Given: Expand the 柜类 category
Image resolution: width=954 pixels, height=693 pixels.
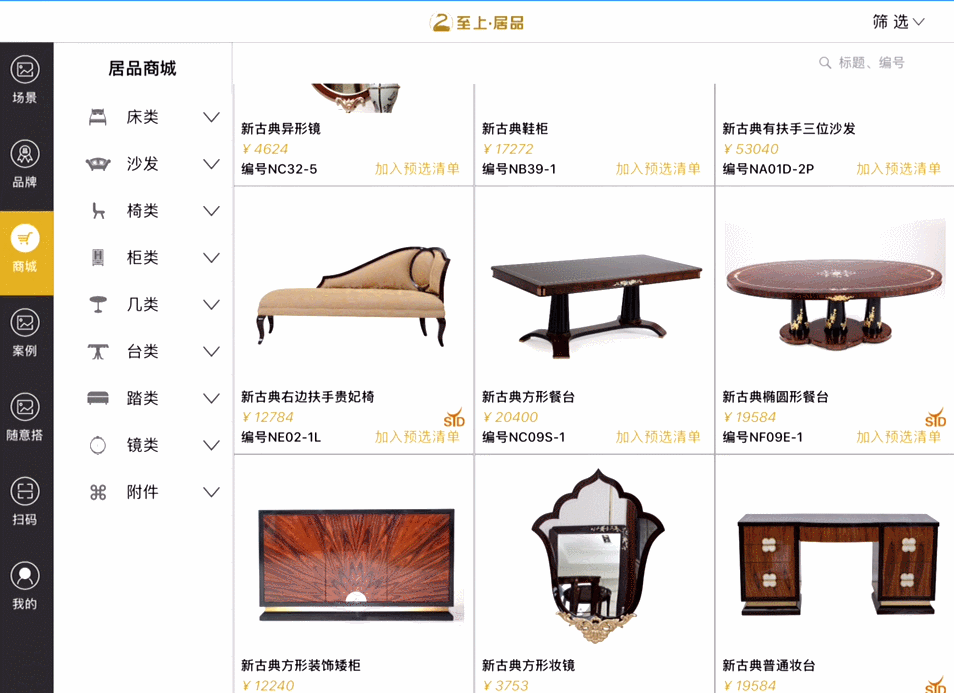Looking at the screenshot, I should [152, 258].
